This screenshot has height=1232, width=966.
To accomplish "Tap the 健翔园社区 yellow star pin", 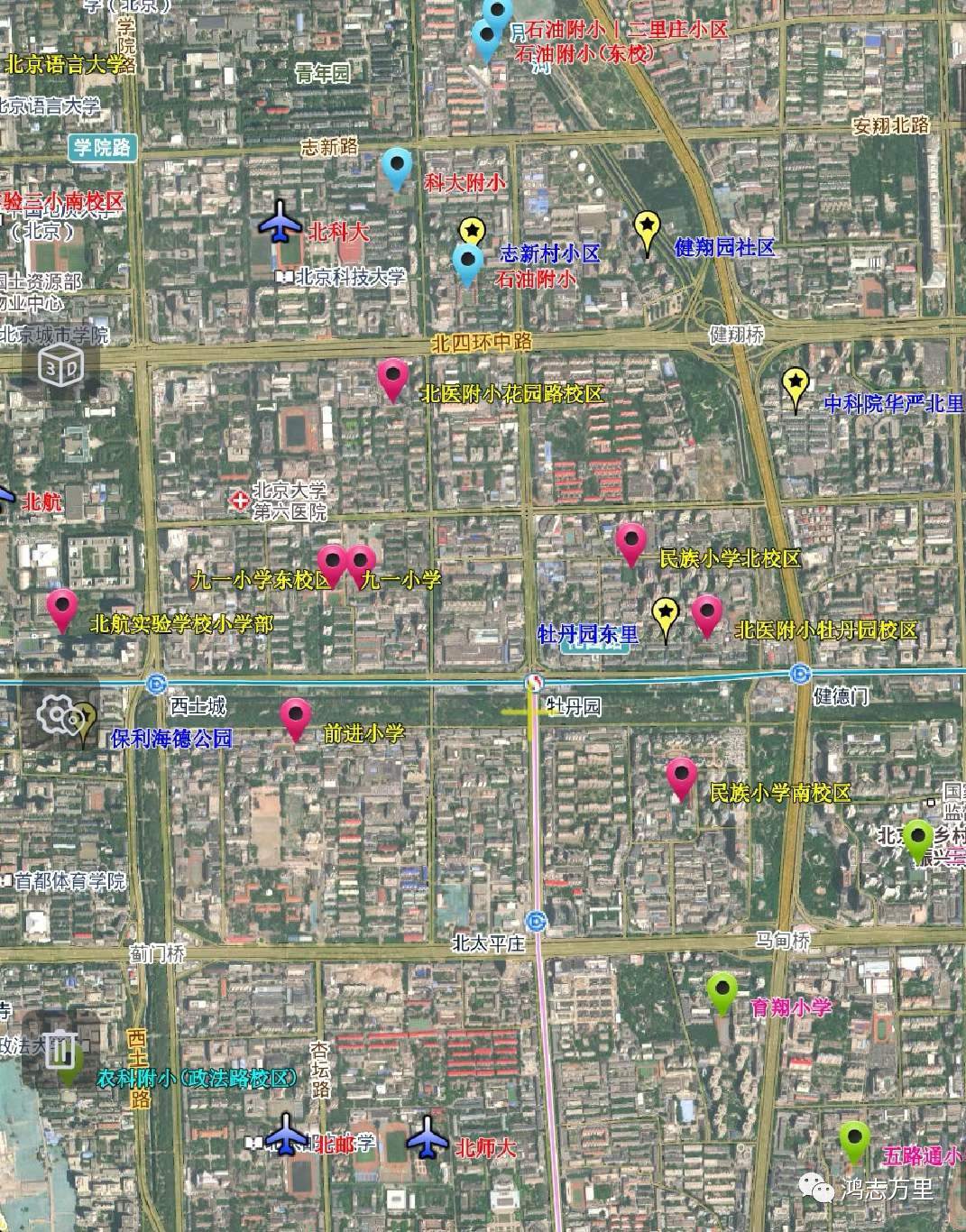I will (x=646, y=228).
